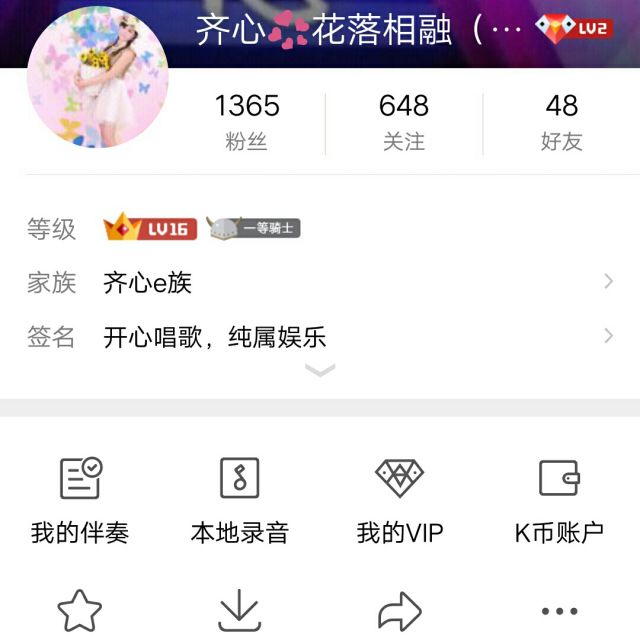Tap the star favorites icon
This screenshot has width=640, height=640.
tap(80, 611)
